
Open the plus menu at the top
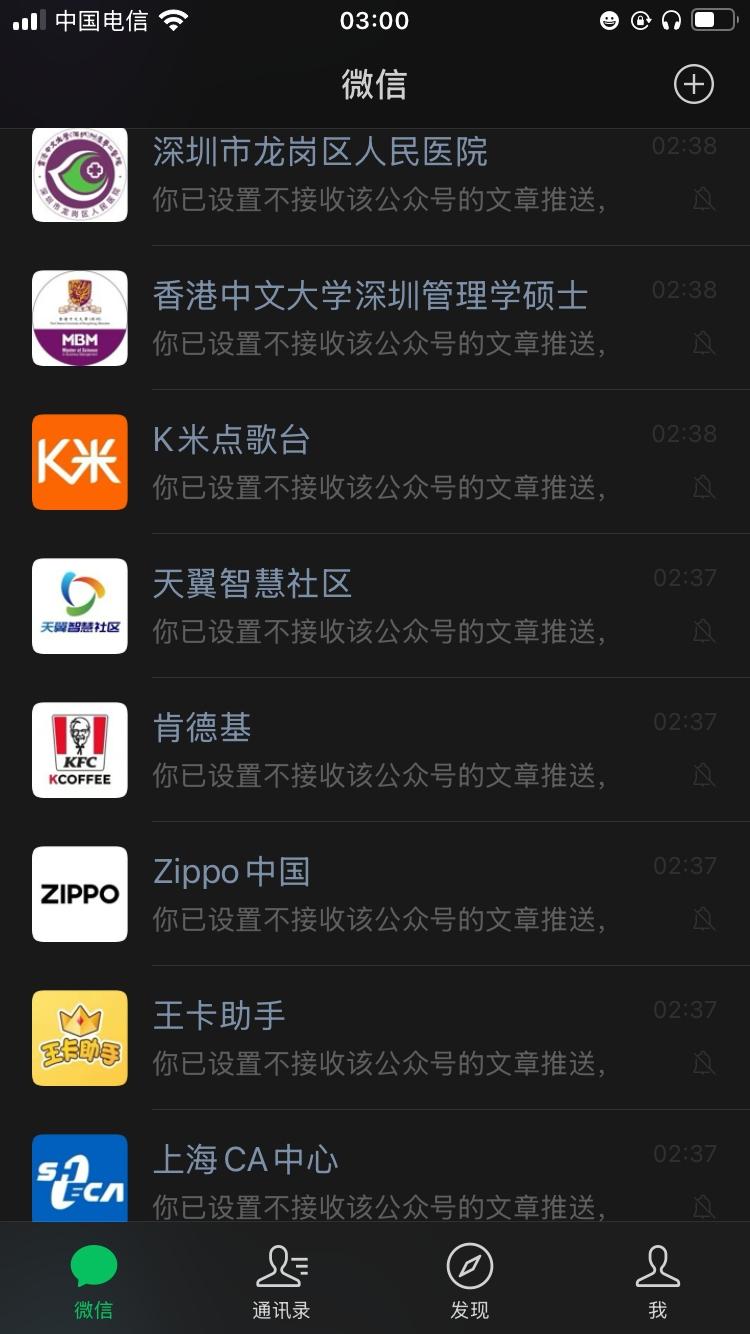coord(693,85)
